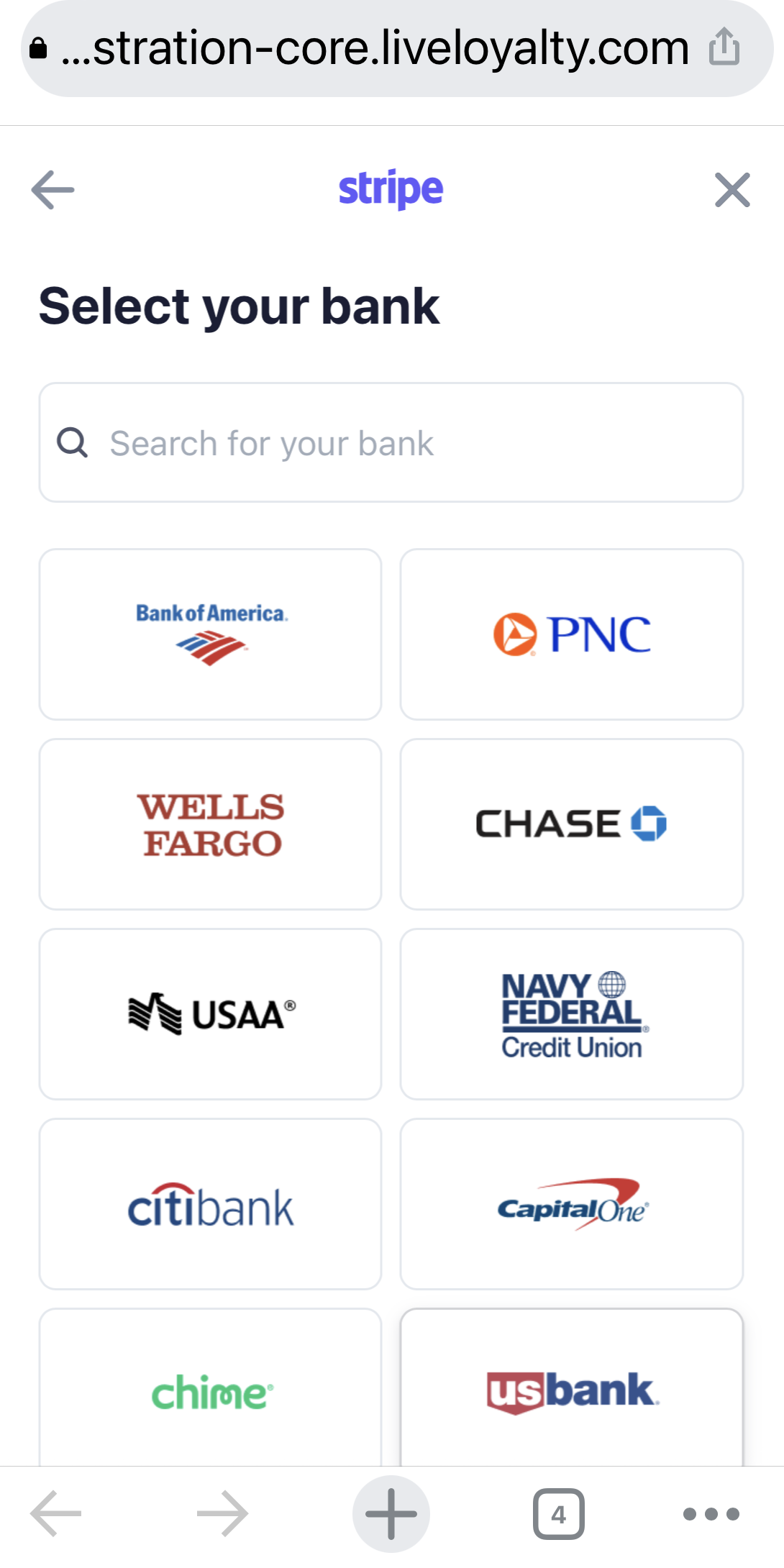The width and height of the screenshot is (784, 1568).
Task: Pick Chase from the bank list
Action: click(x=572, y=824)
